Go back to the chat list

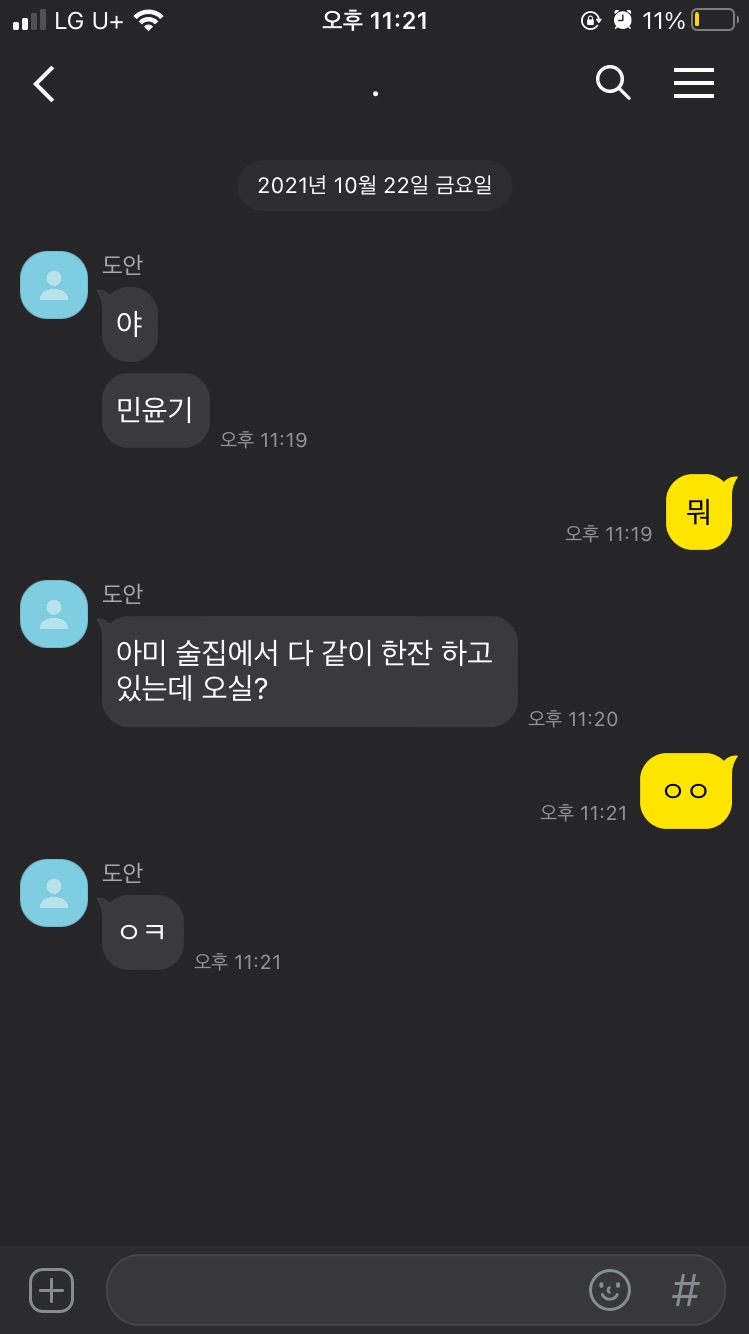[44, 84]
